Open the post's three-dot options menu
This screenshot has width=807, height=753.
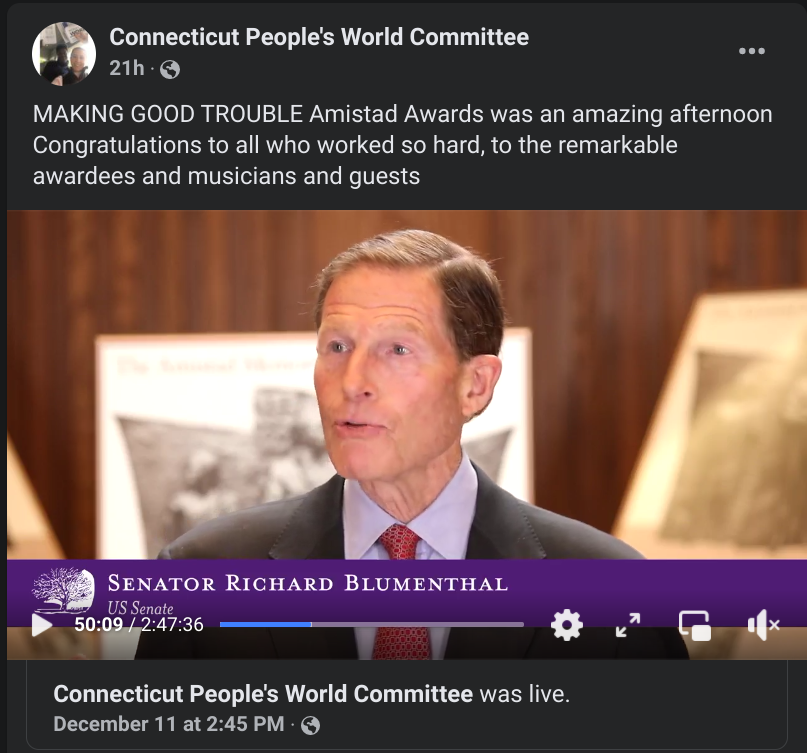coord(751,51)
